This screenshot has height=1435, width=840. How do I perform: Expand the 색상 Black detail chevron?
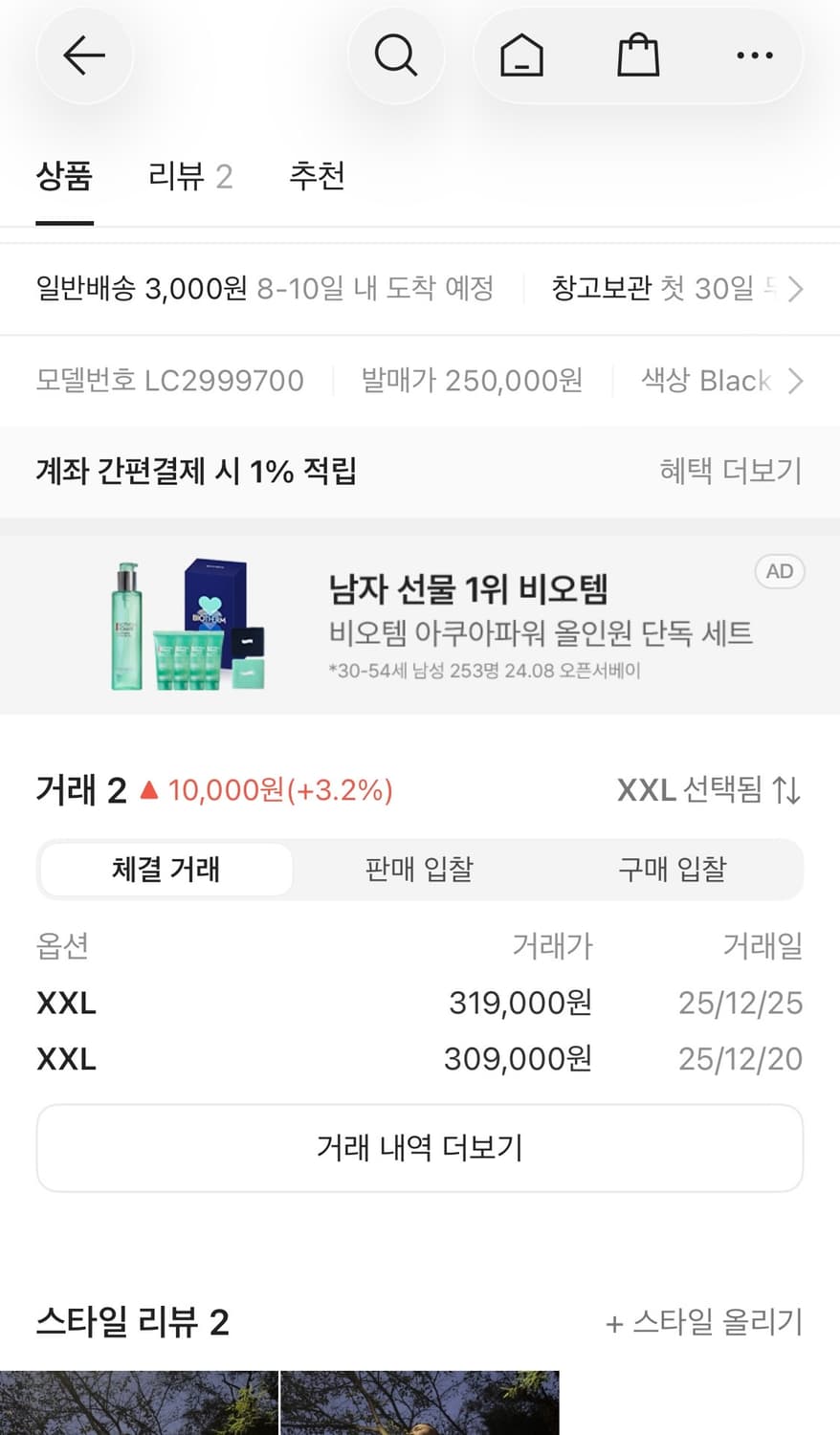(795, 381)
